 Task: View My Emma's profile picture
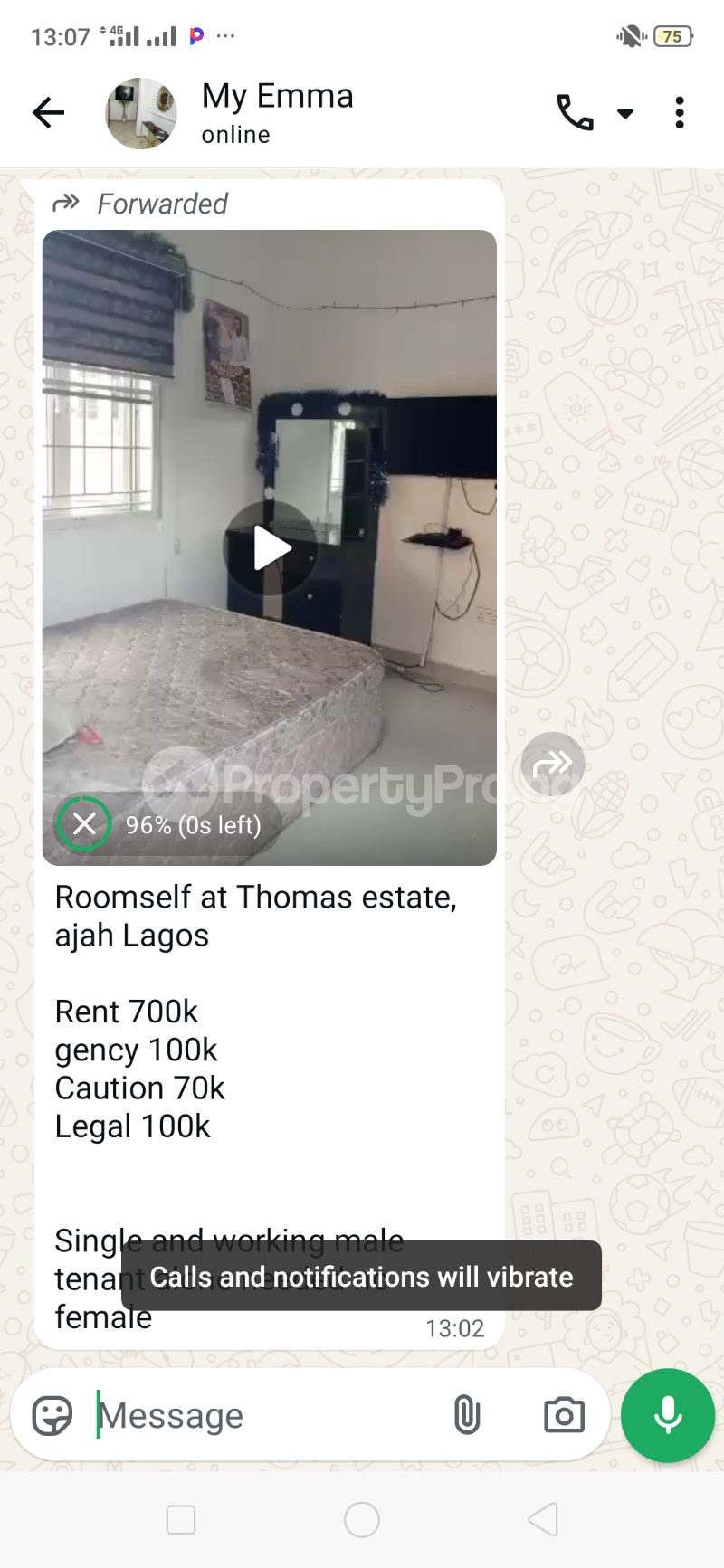coord(141,112)
